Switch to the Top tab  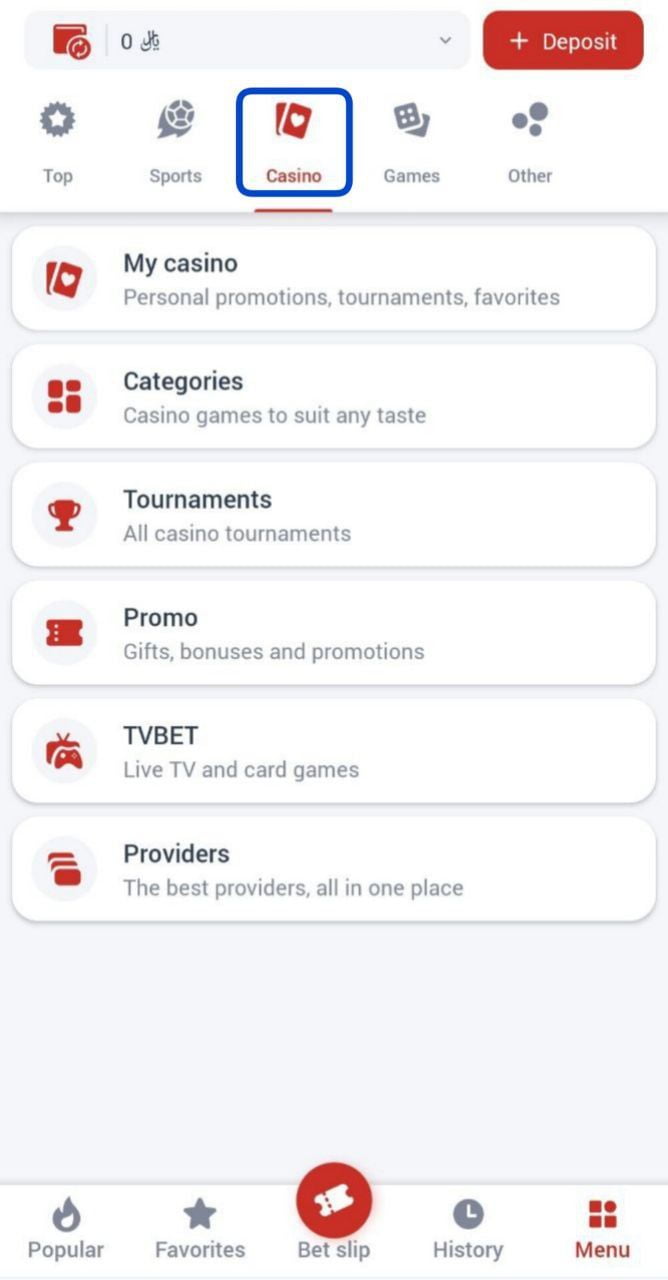pos(57,144)
